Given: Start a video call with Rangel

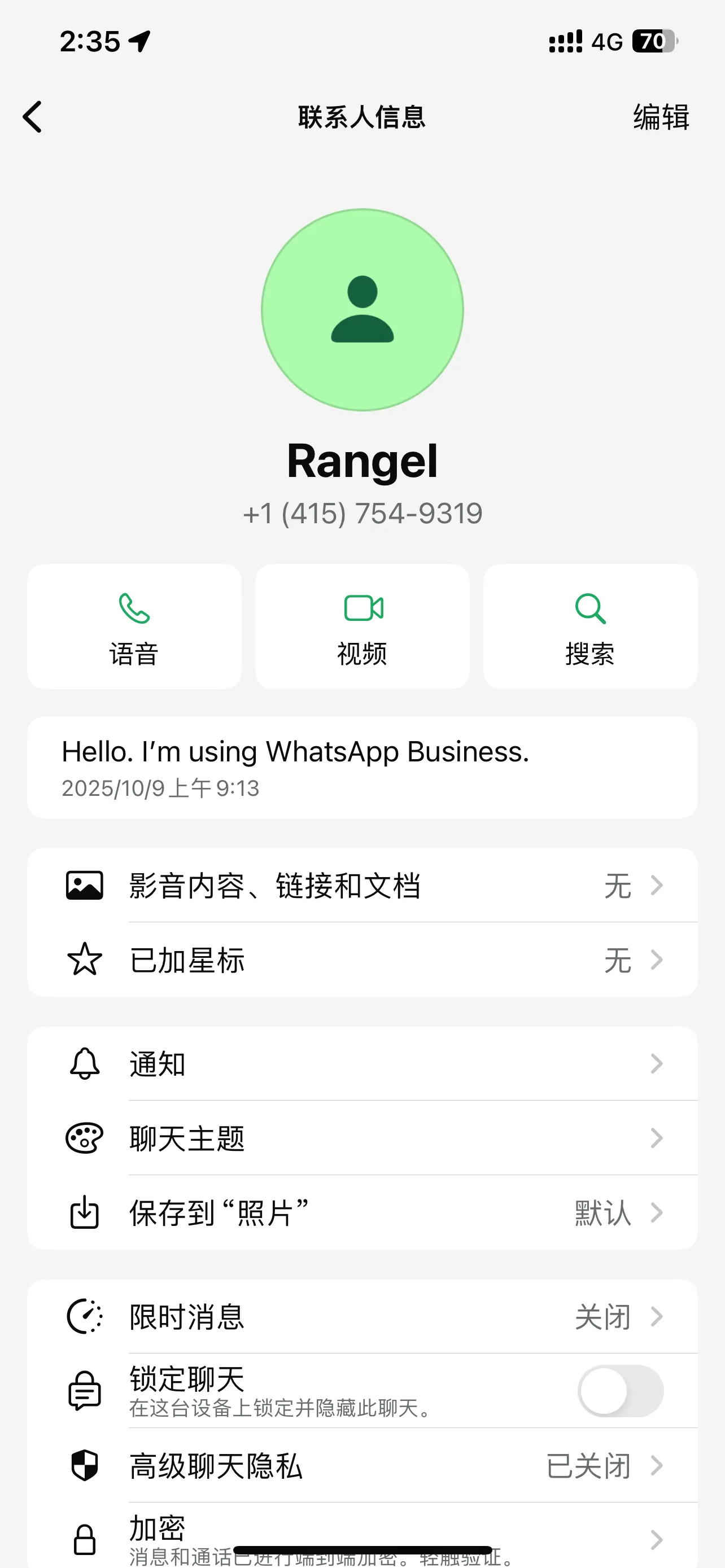Looking at the screenshot, I should pyautogui.click(x=361, y=627).
